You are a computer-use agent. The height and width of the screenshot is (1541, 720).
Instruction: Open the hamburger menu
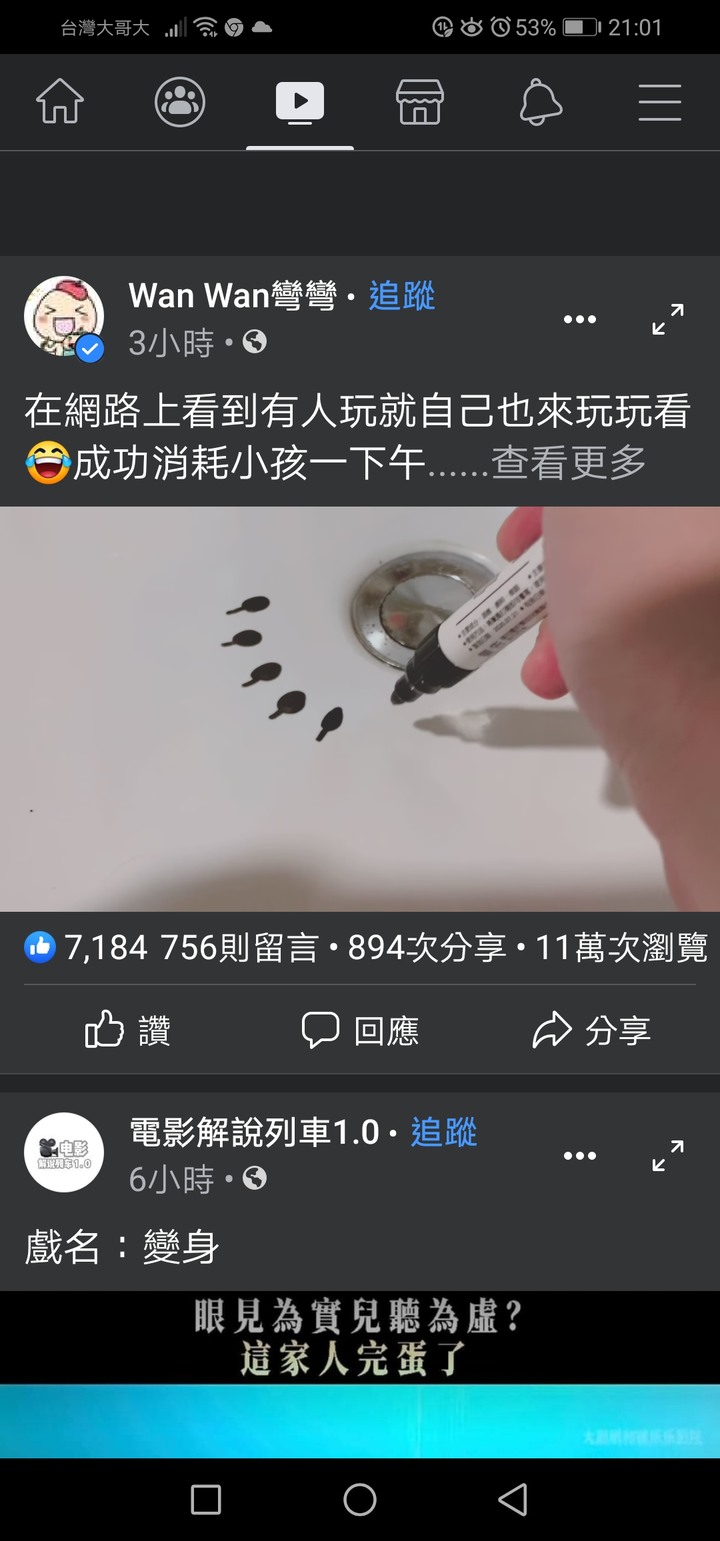coord(660,102)
